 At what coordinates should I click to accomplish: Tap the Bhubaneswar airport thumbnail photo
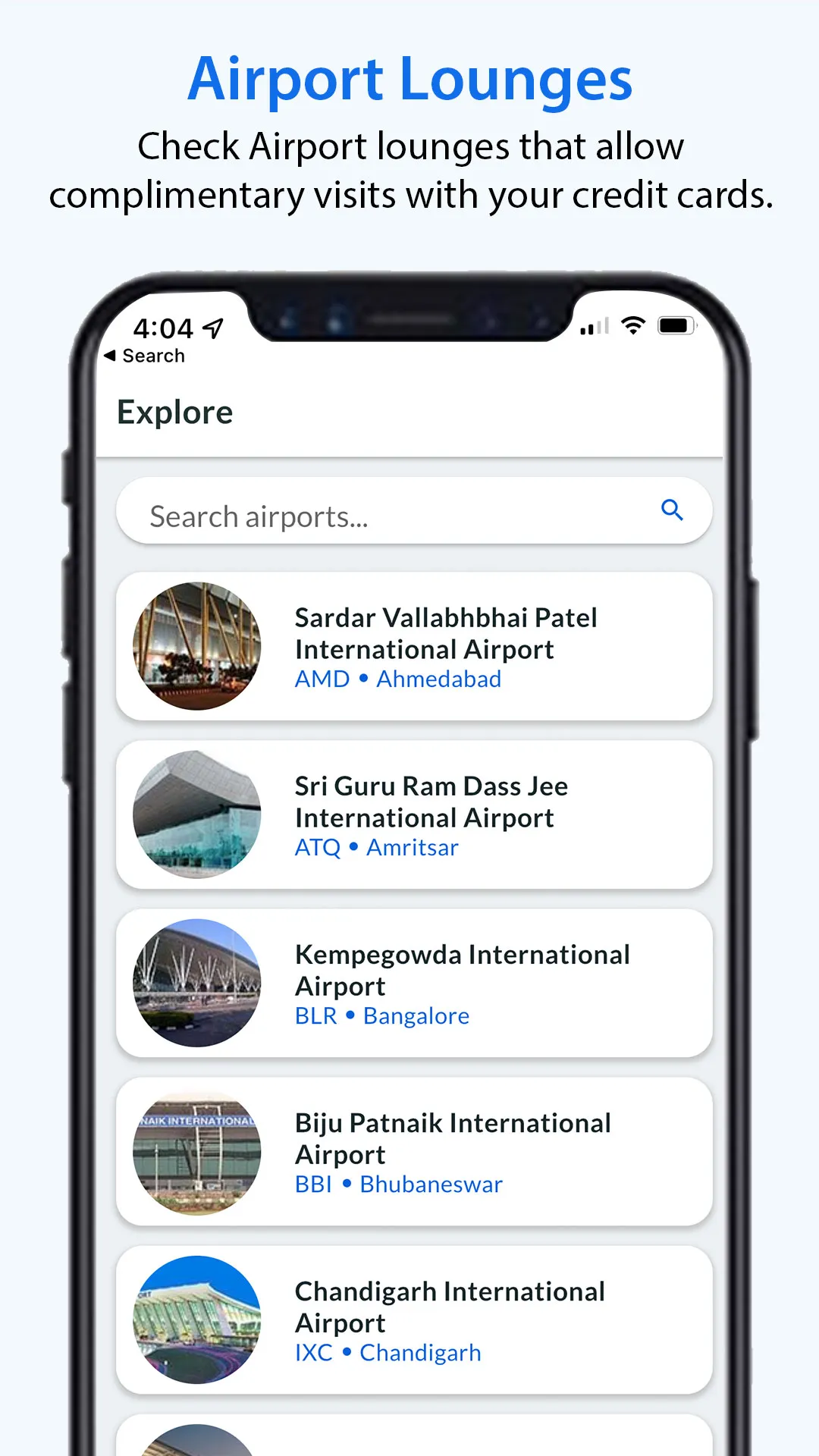[196, 1151]
